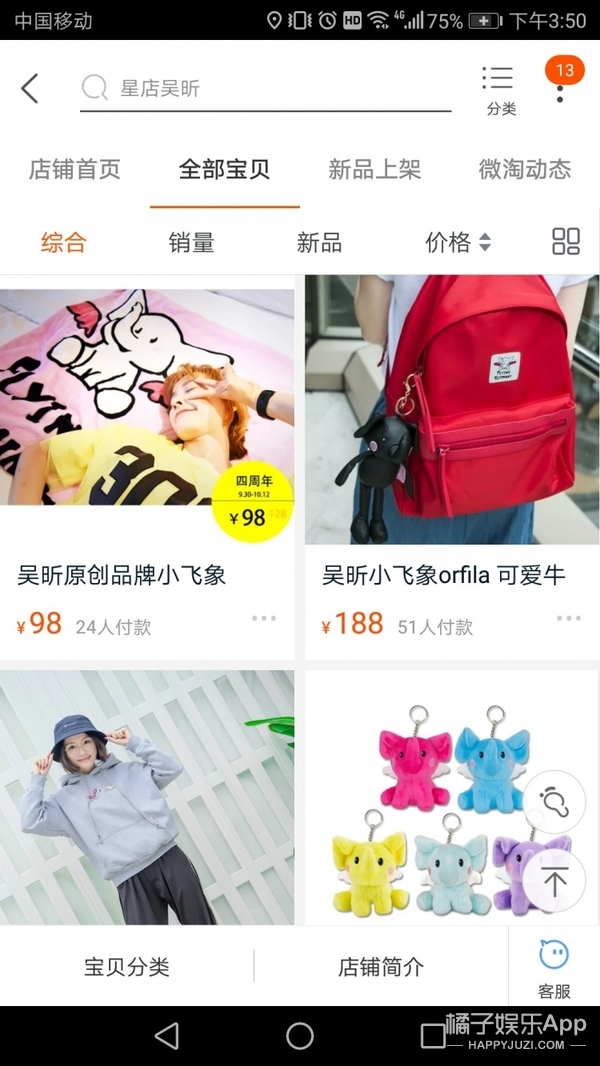
Task: Select the 全部宝贝 tab
Action: [225, 169]
